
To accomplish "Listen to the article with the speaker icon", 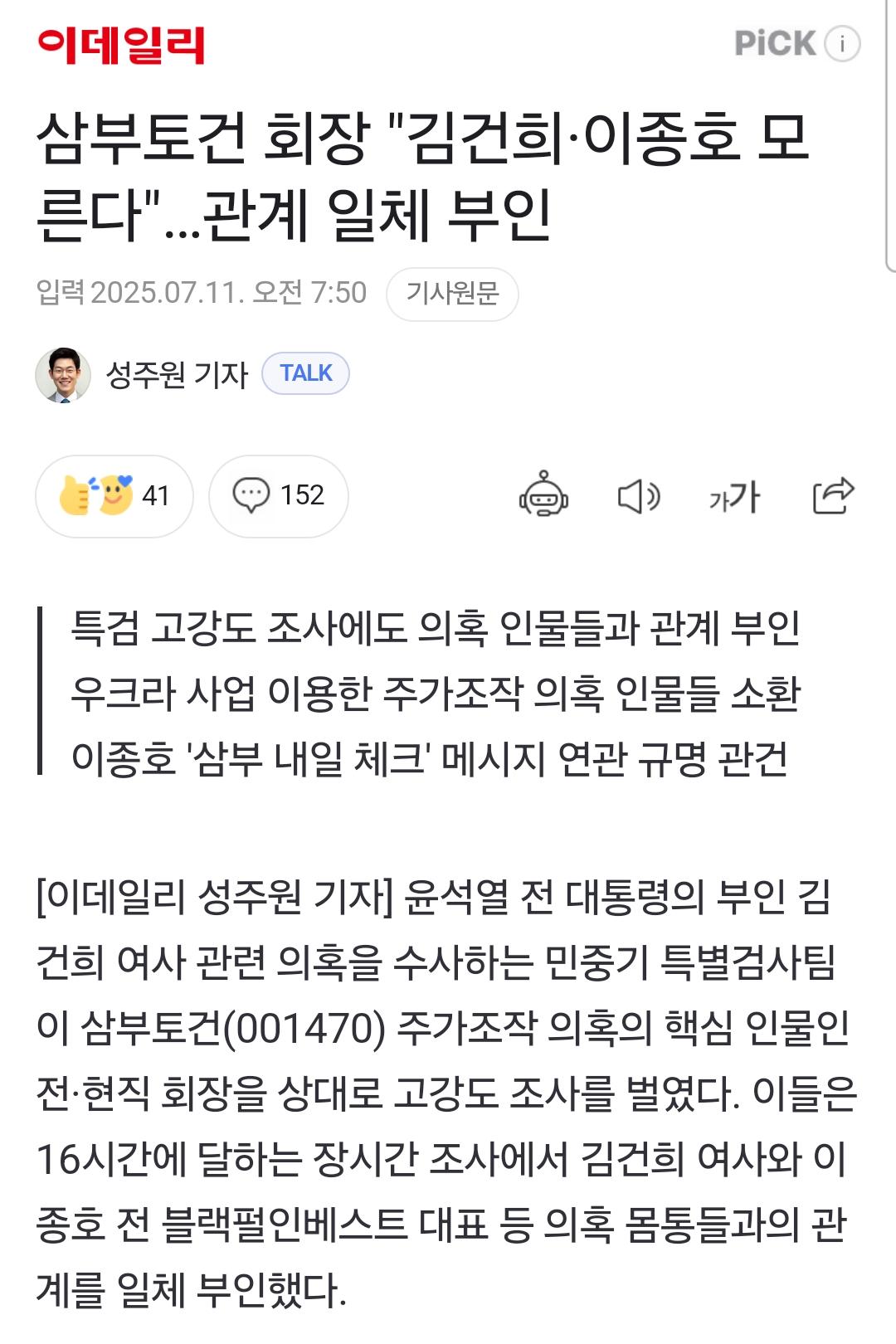I will tap(639, 496).
